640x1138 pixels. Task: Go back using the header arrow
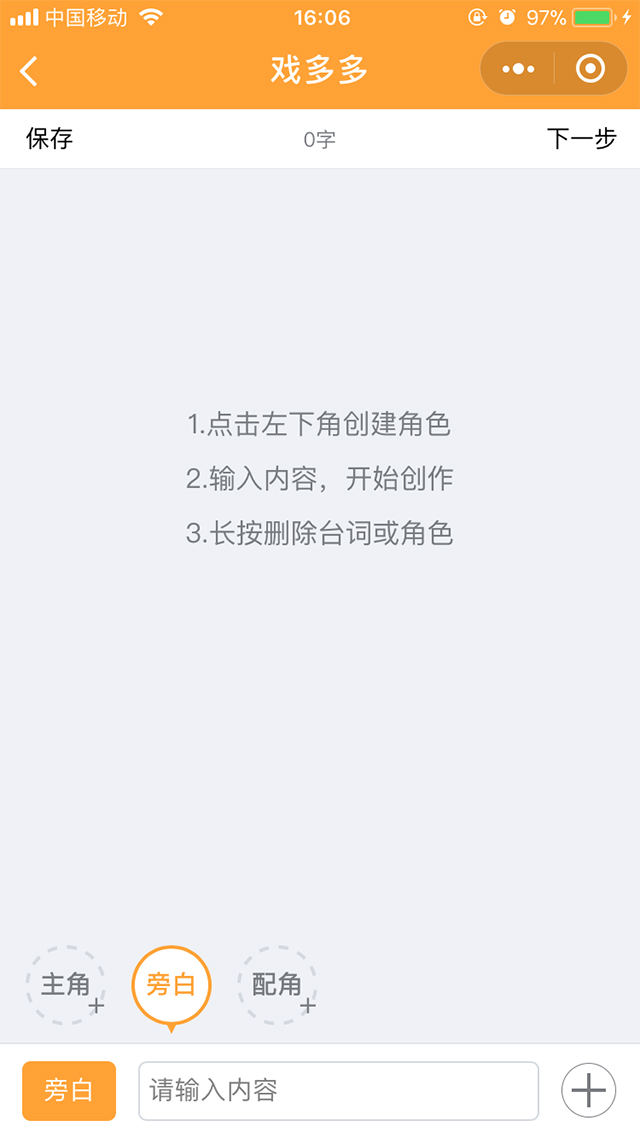click(29, 70)
